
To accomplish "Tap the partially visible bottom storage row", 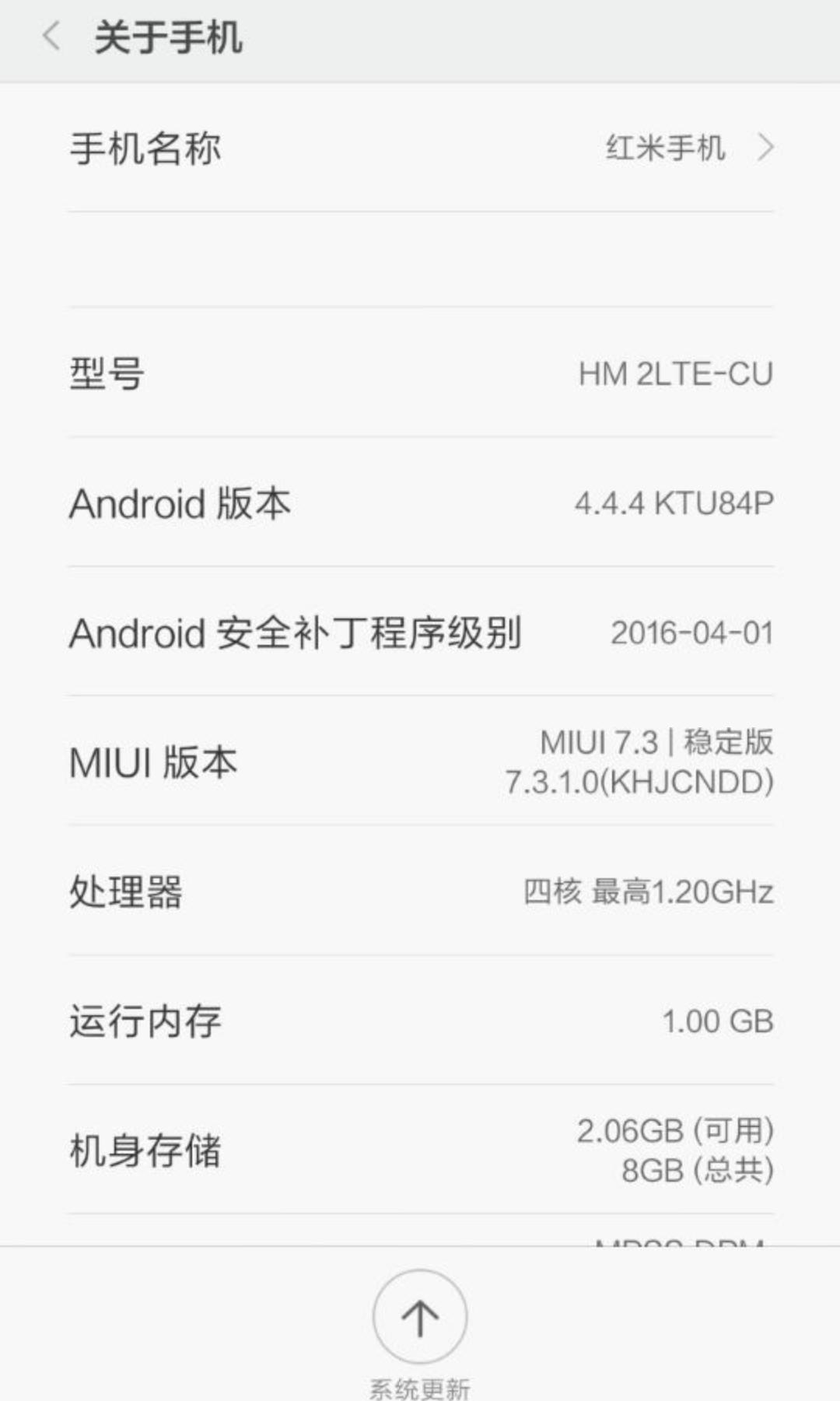I will (420, 1221).
